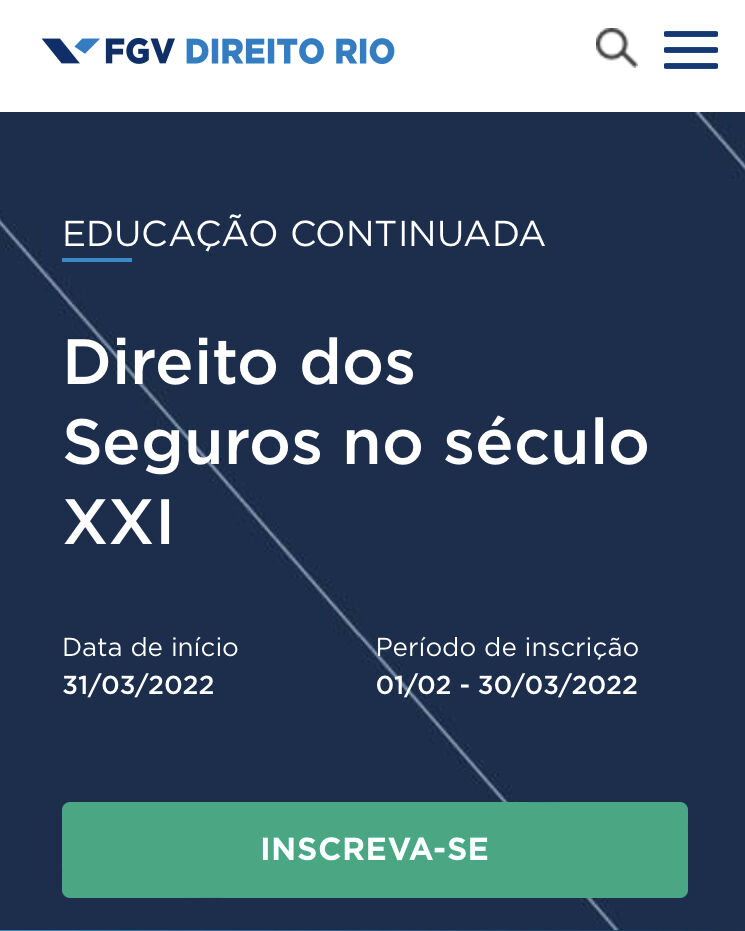Select the EDUCAÇÃO CONTINUADA section label
Screen dimensions: 745x931
303,234
